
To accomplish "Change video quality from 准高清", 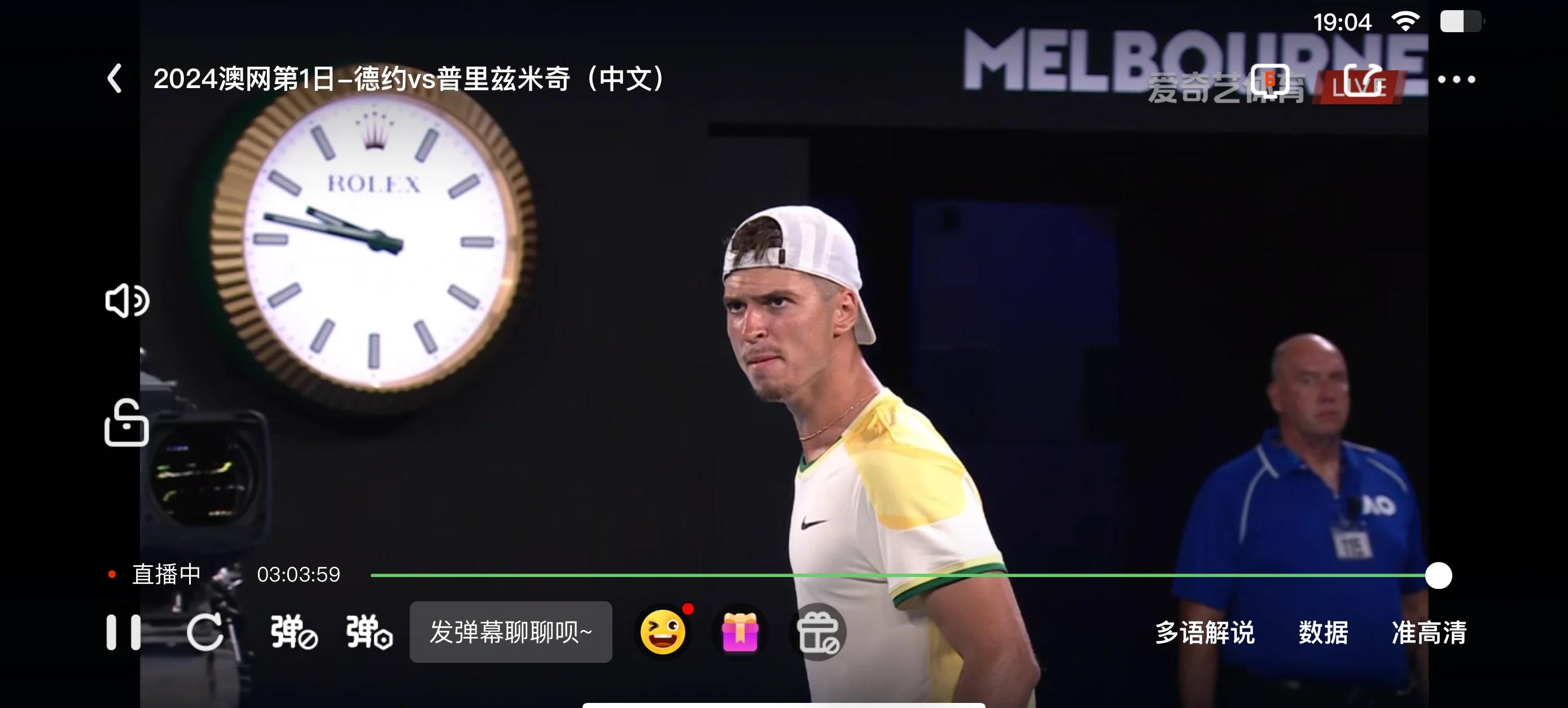I will [1429, 632].
